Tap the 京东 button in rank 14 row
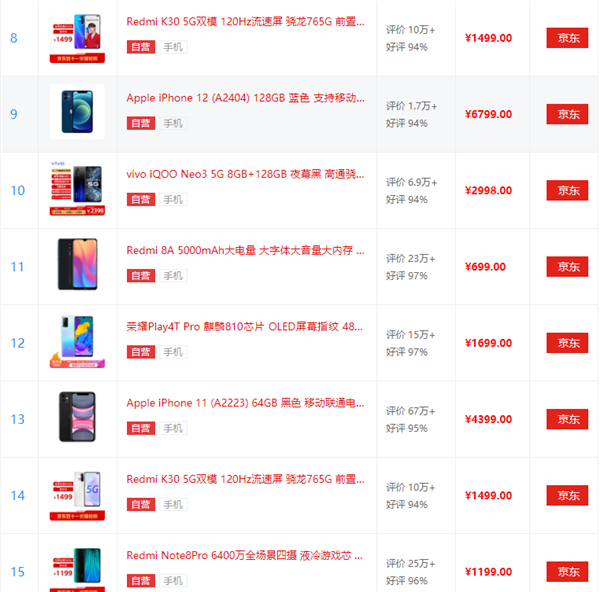This screenshot has width=600, height=592. coord(567,495)
